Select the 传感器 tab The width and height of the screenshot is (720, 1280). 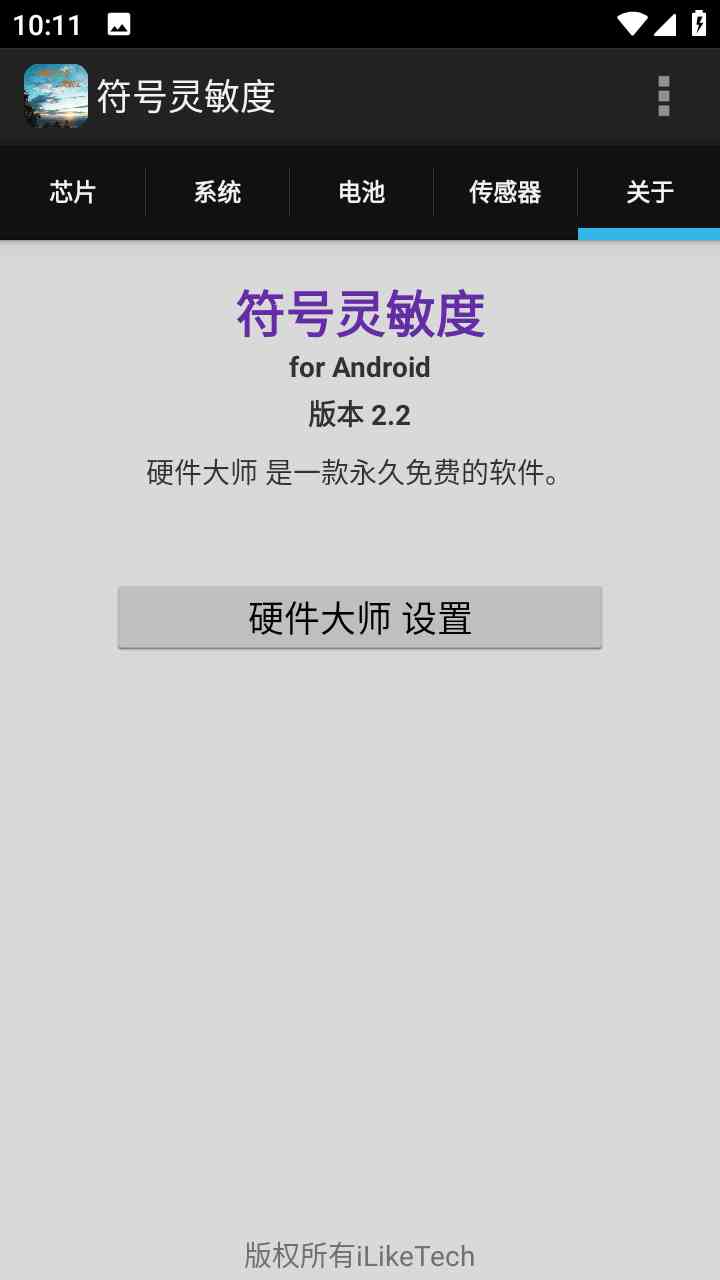(505, 192)
